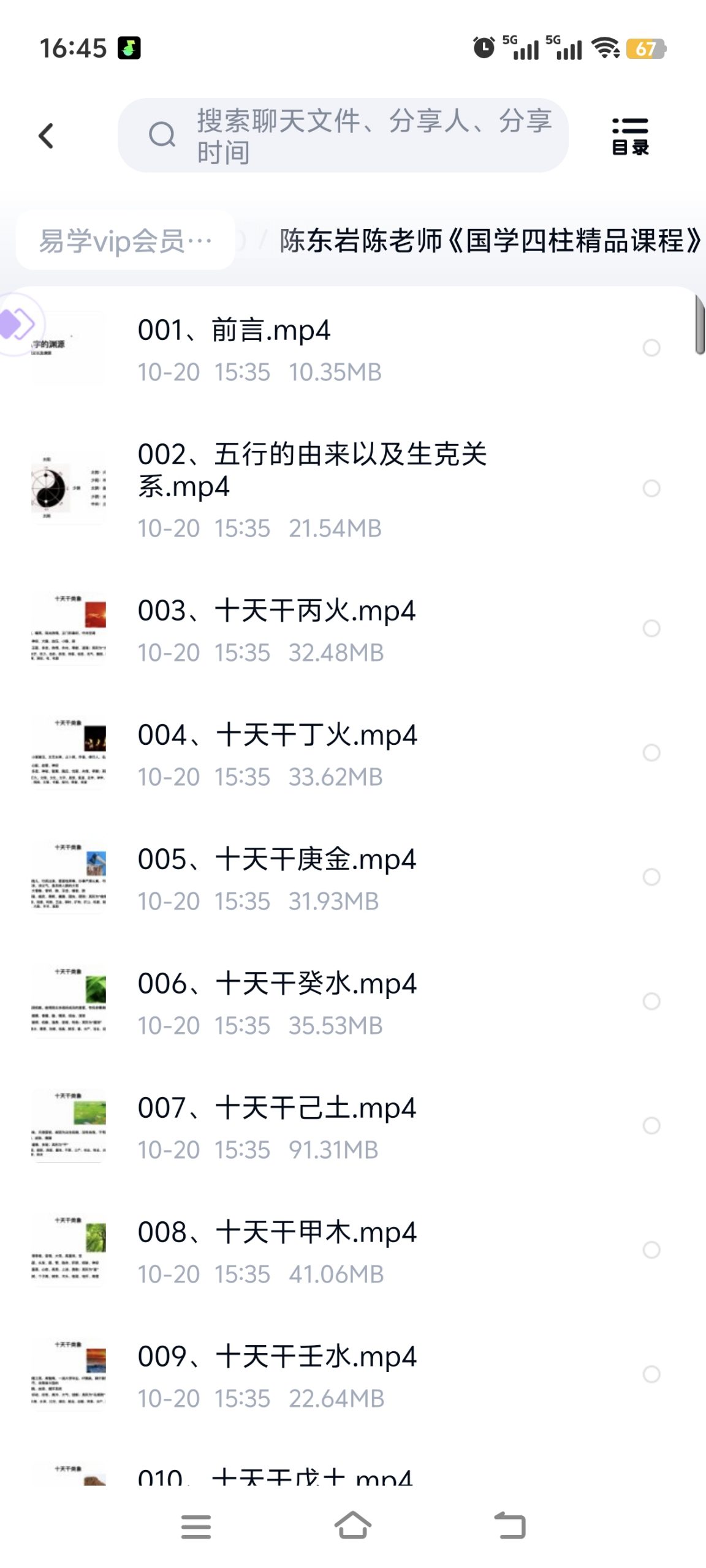The image size is (706, 1568).
Task: Go to the system home screen
Action: 353,1526
